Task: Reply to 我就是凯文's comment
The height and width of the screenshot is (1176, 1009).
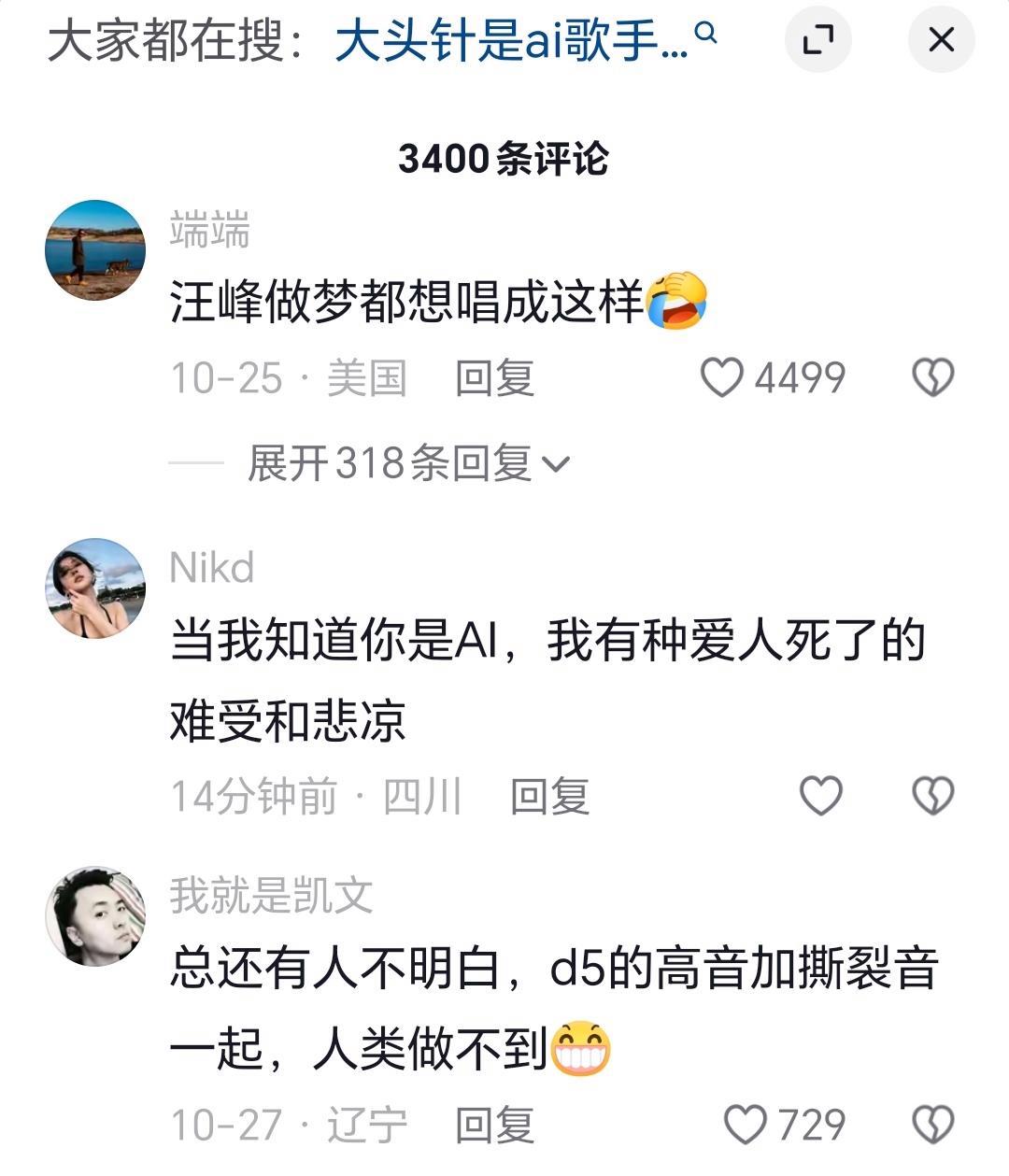Action: (494, 1125)
